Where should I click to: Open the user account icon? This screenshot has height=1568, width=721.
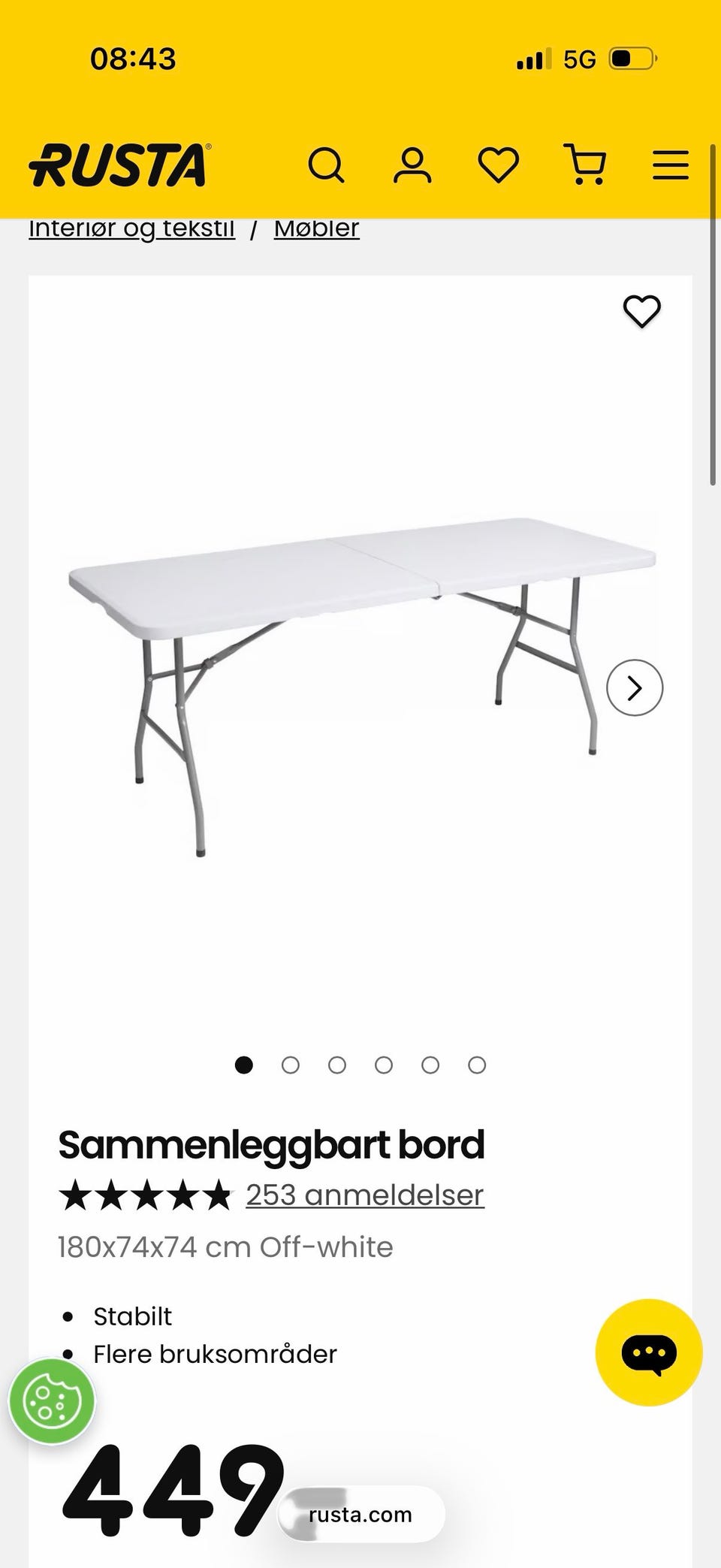pos(412,165)
